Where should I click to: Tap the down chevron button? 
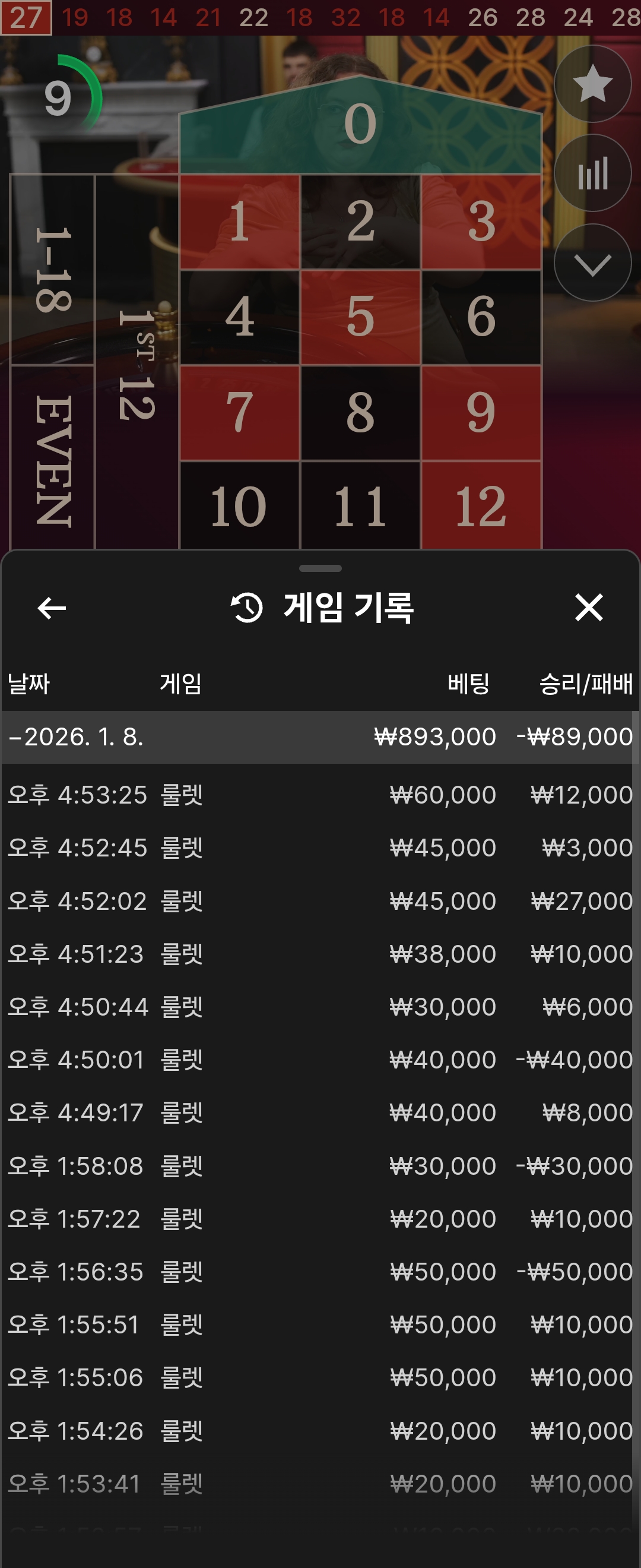pos(592,263)
